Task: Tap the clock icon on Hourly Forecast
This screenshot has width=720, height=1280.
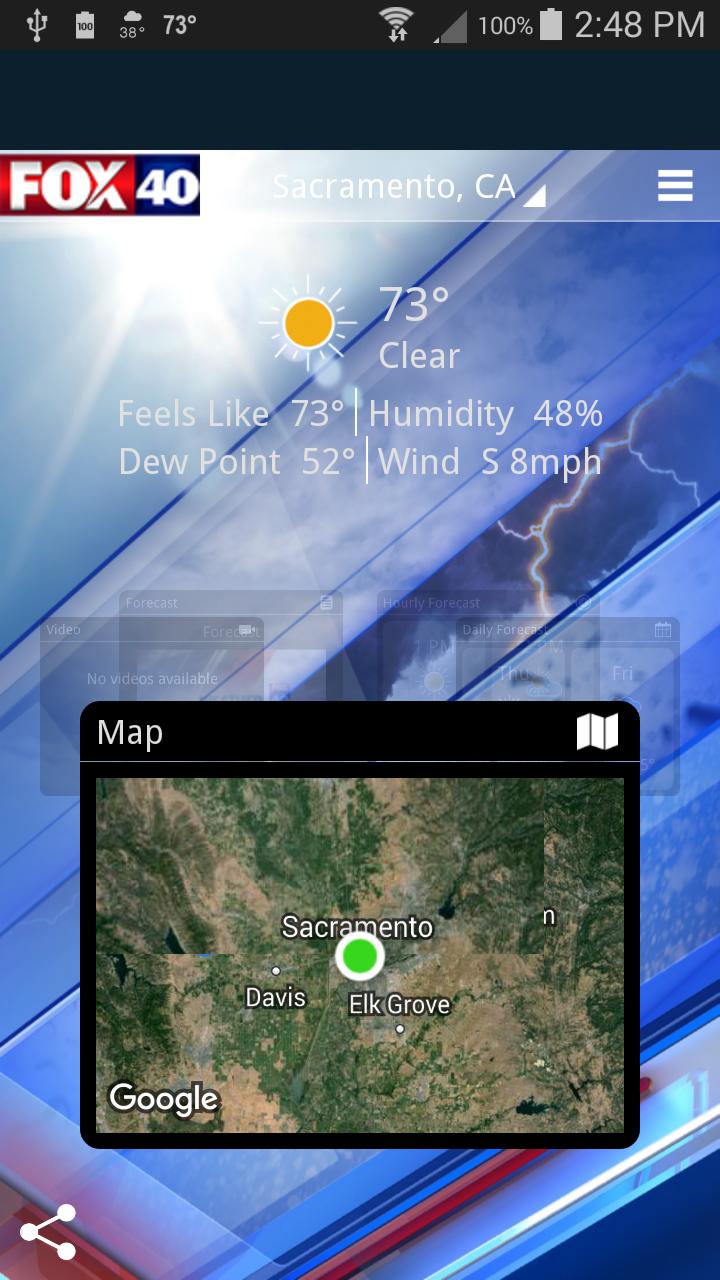Action: click(x=584, y=602)
